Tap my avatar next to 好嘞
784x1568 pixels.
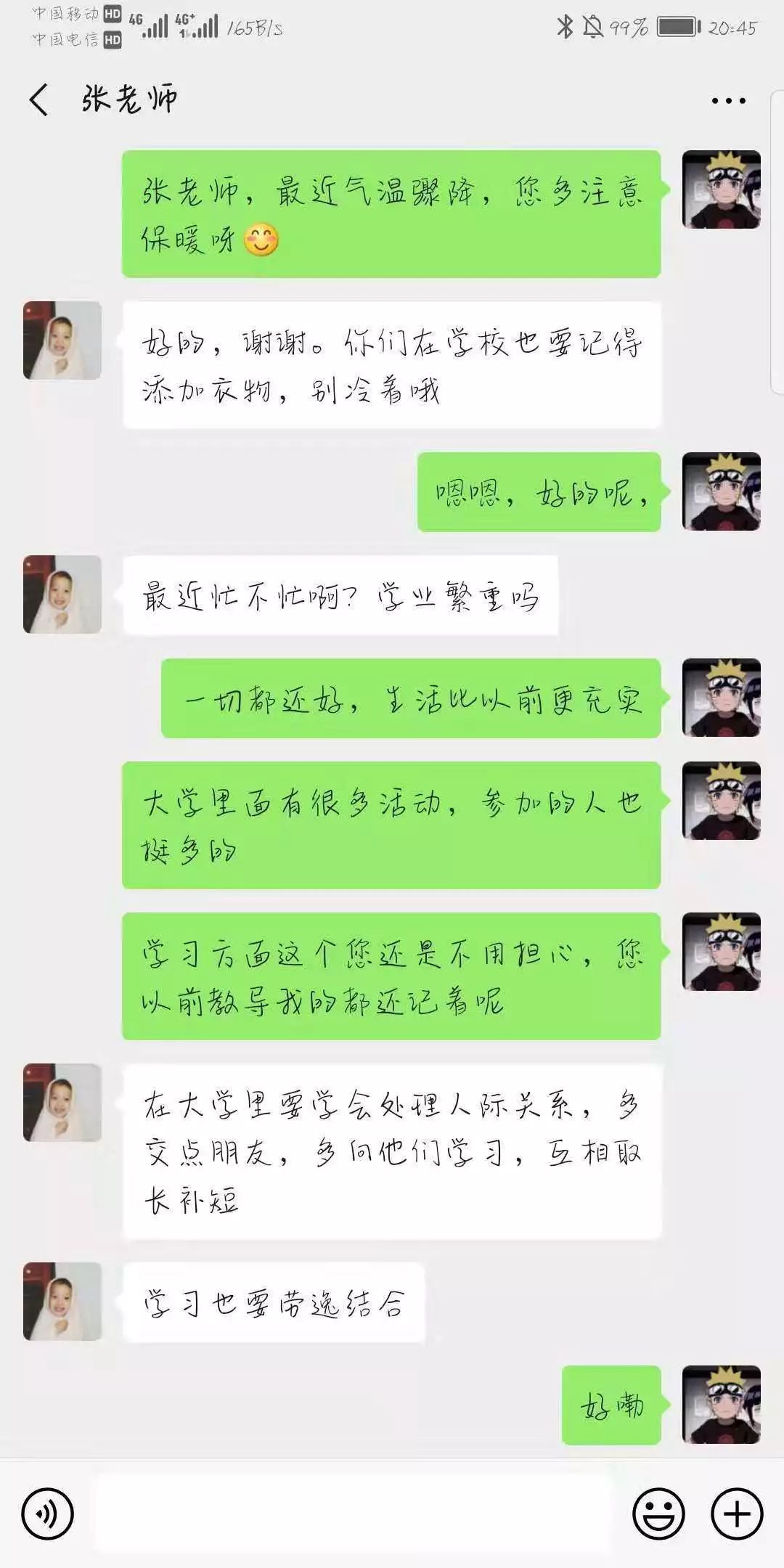(721, 1405)
